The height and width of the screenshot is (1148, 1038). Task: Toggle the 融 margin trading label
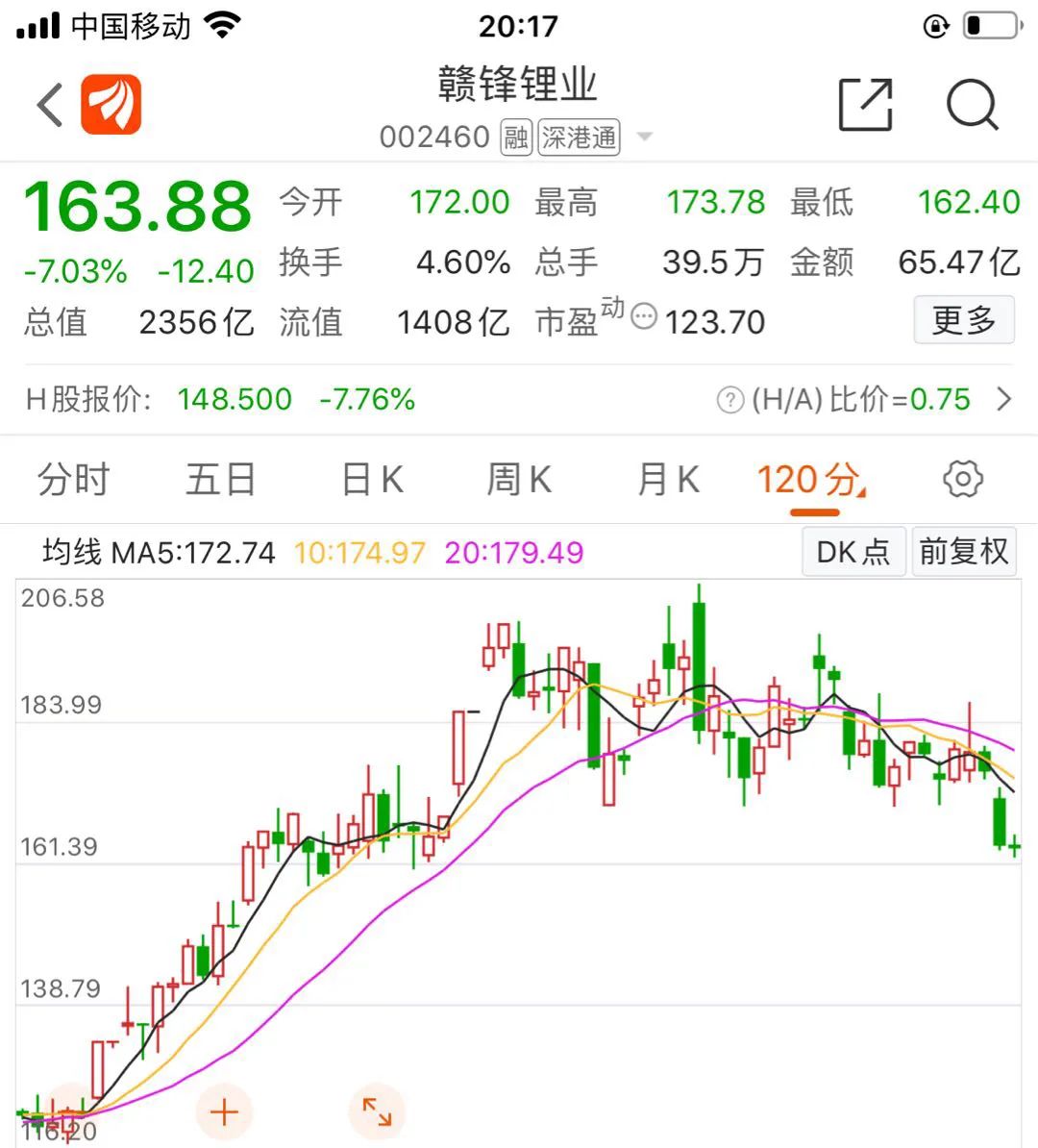515,137
